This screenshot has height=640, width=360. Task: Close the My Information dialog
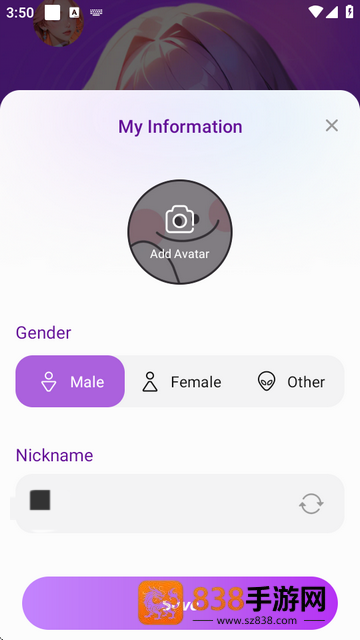tap(331, 126)
